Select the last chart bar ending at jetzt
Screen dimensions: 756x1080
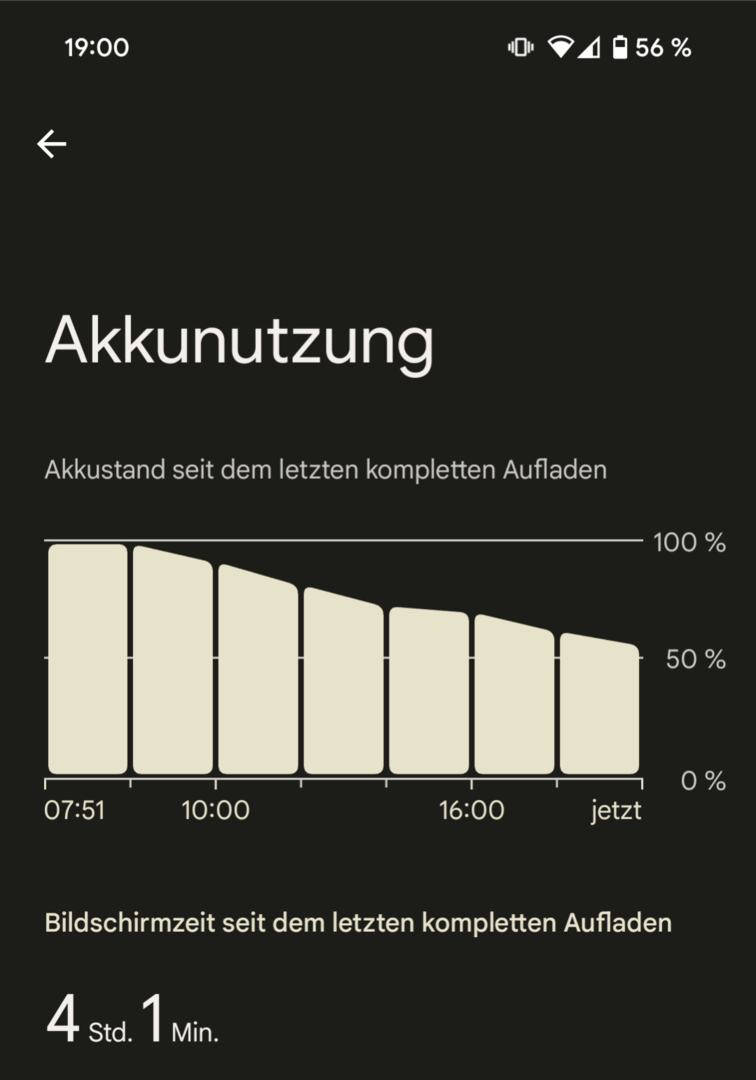click(600, 703)
